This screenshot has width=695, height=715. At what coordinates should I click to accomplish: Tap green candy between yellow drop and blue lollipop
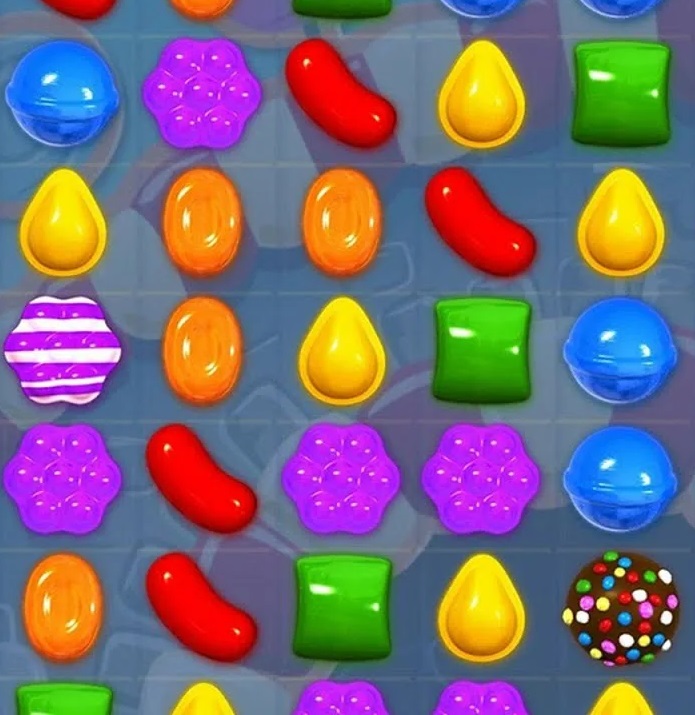click(x=482, y=350)
